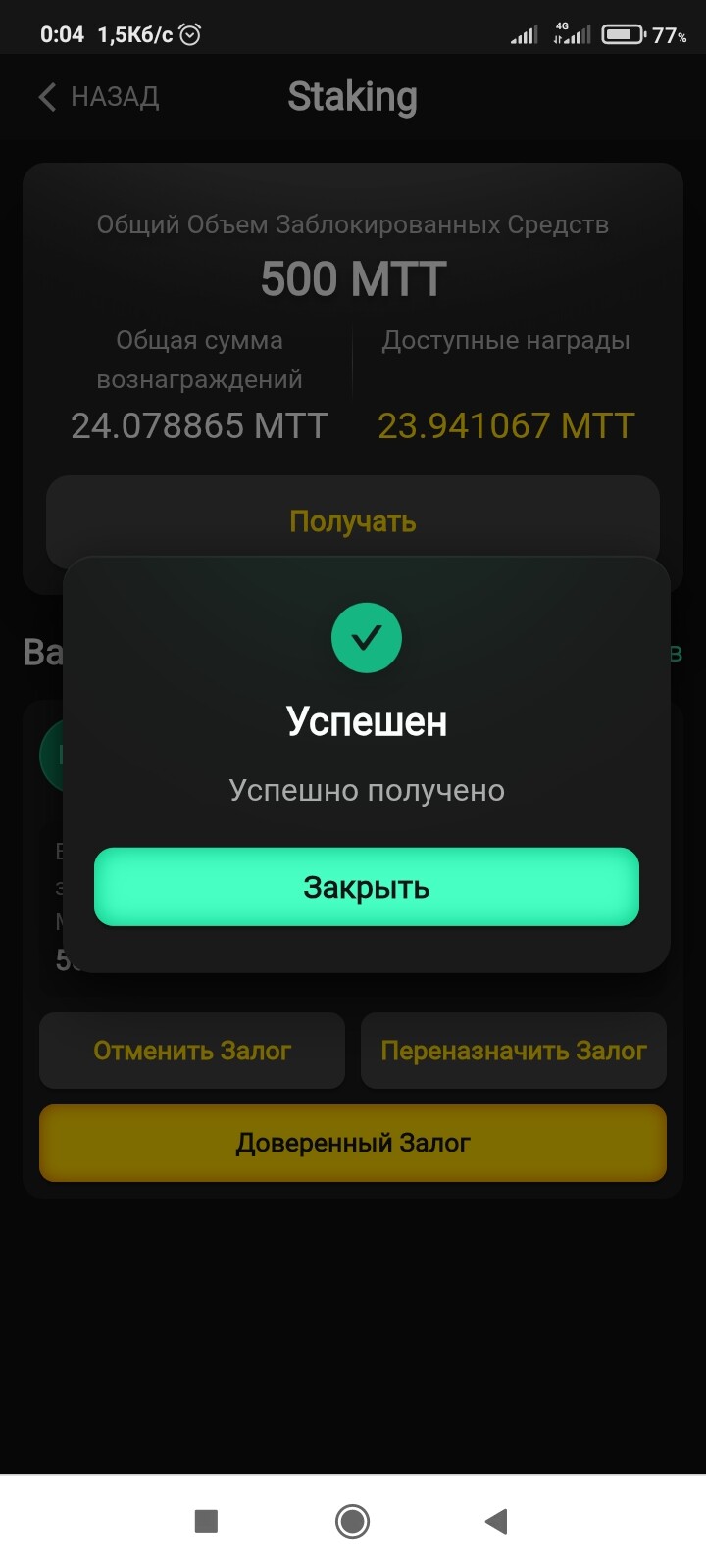Select Отменить Залог
Screen dimensions: 706x1568
pyautogui.click(x=192, y=1051)
